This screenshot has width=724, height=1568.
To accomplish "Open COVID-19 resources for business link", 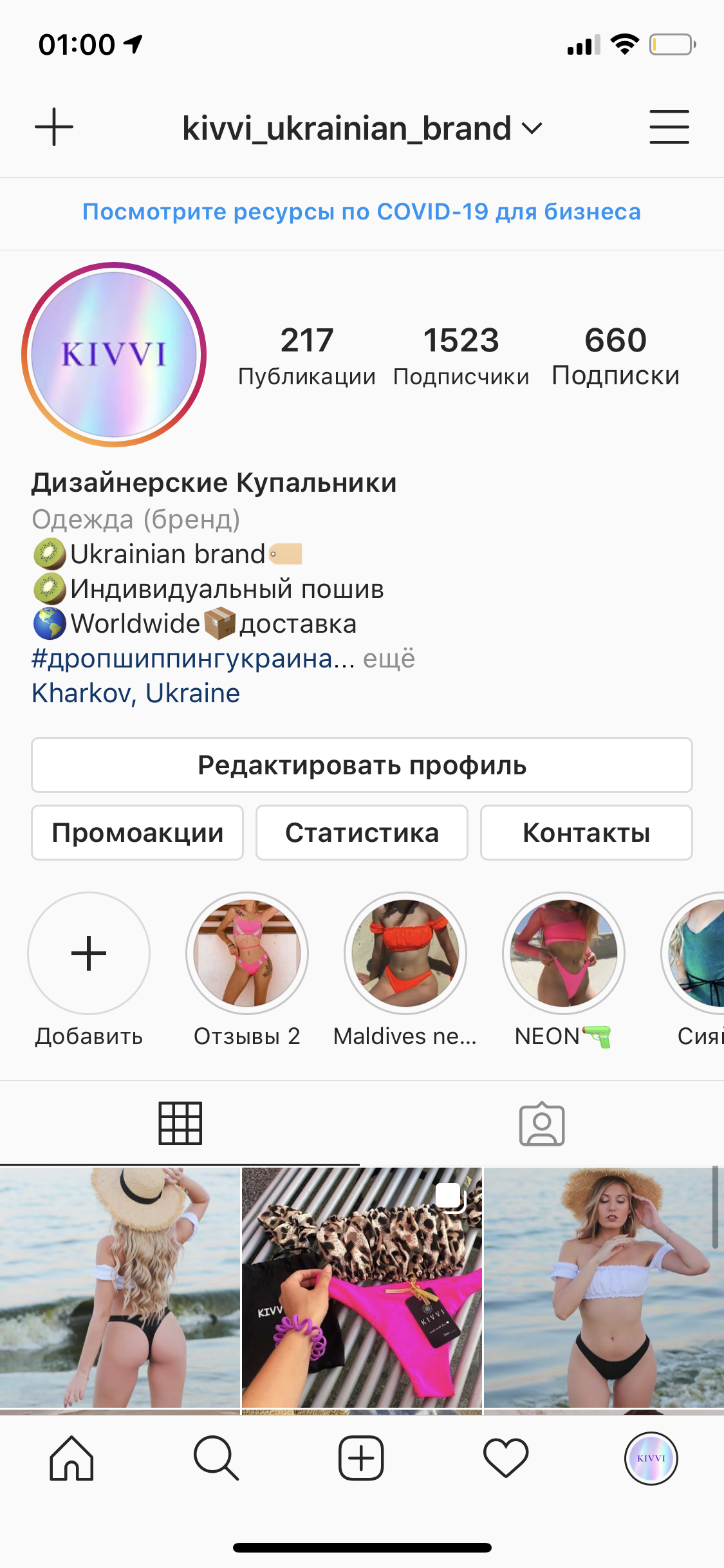I will coord(362,212).
